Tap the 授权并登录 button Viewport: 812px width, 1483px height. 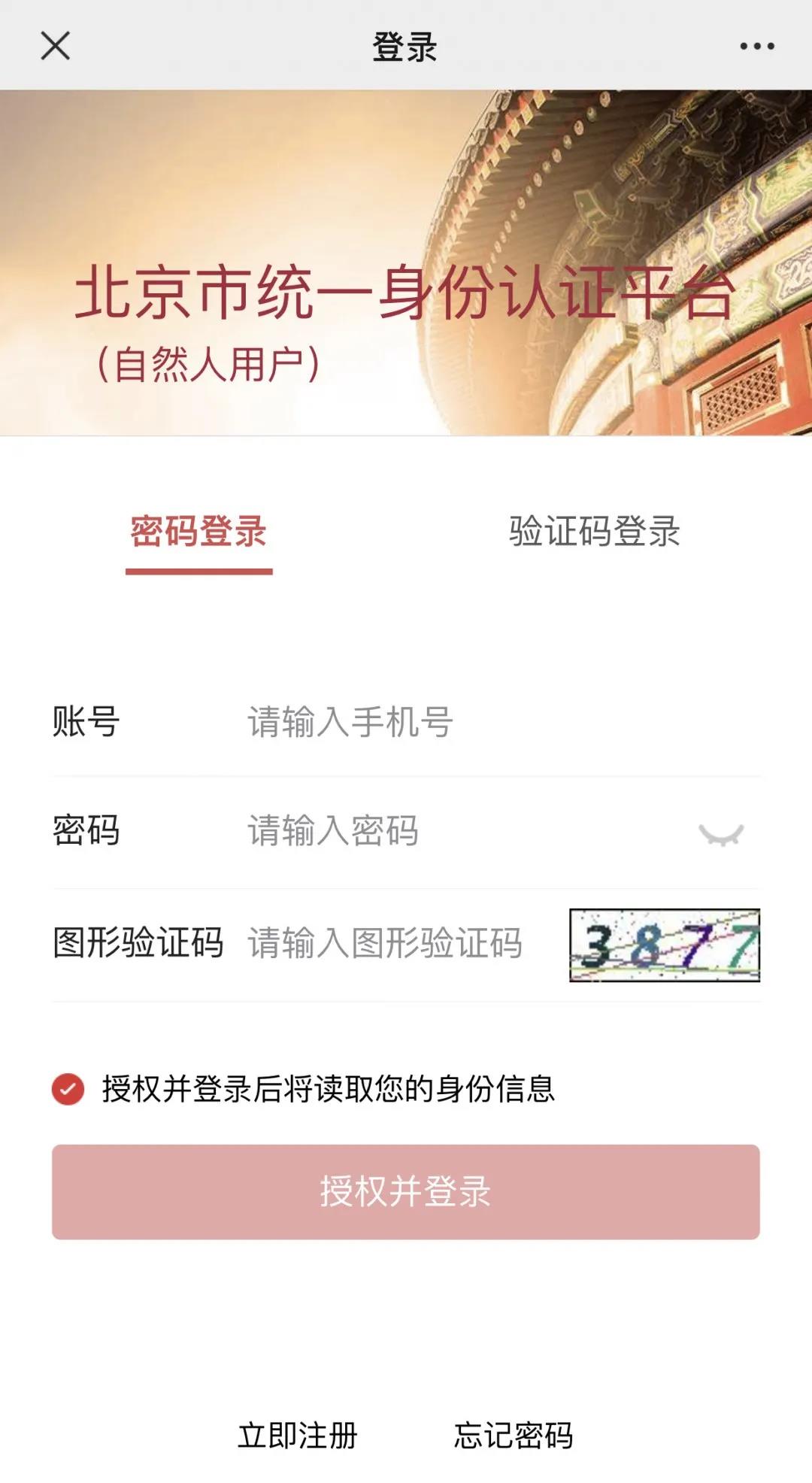[406, 1192]
